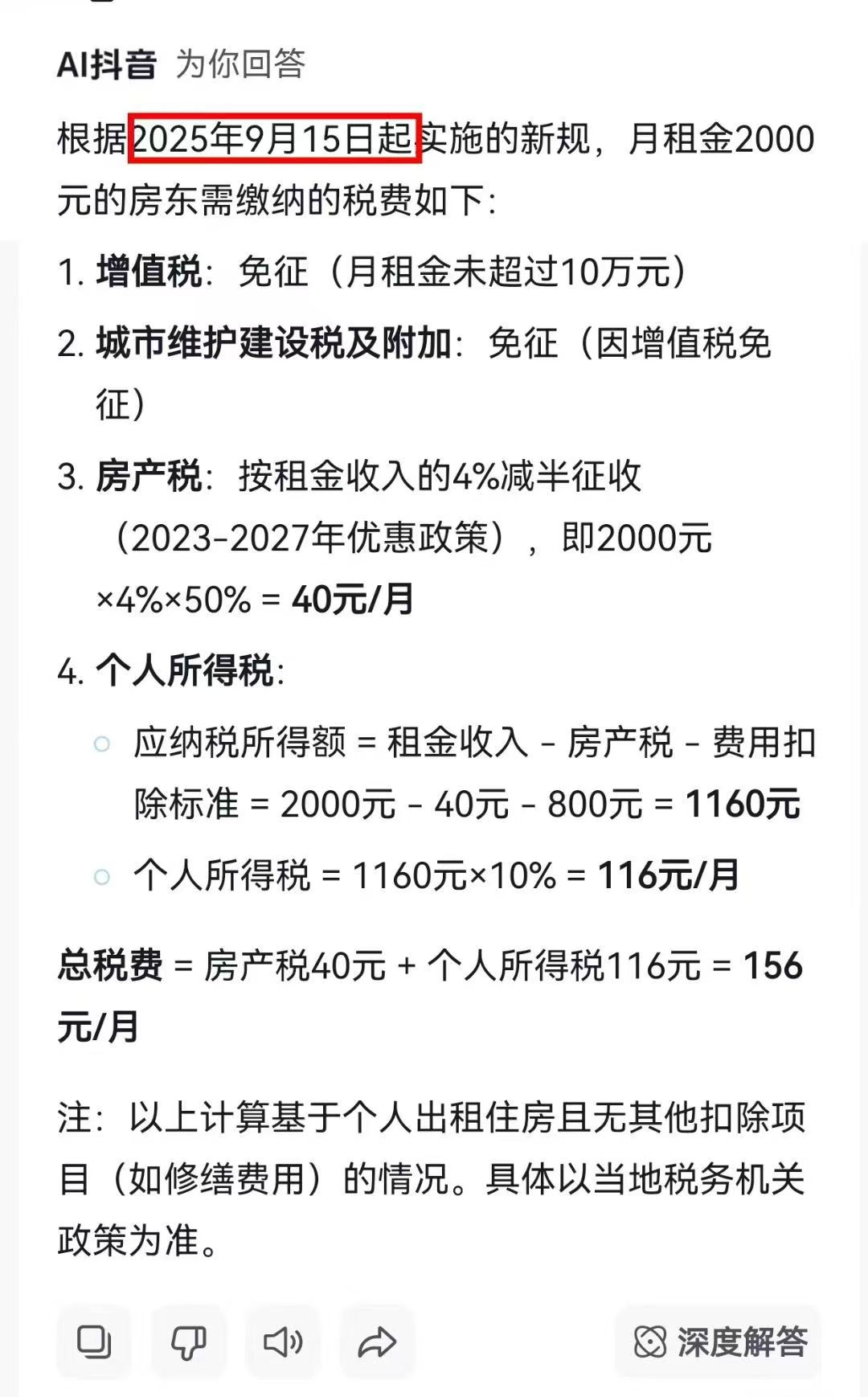This screenshot has height=1397, width=868.
Task: Copy the AI answer text
Action: 94,1342
